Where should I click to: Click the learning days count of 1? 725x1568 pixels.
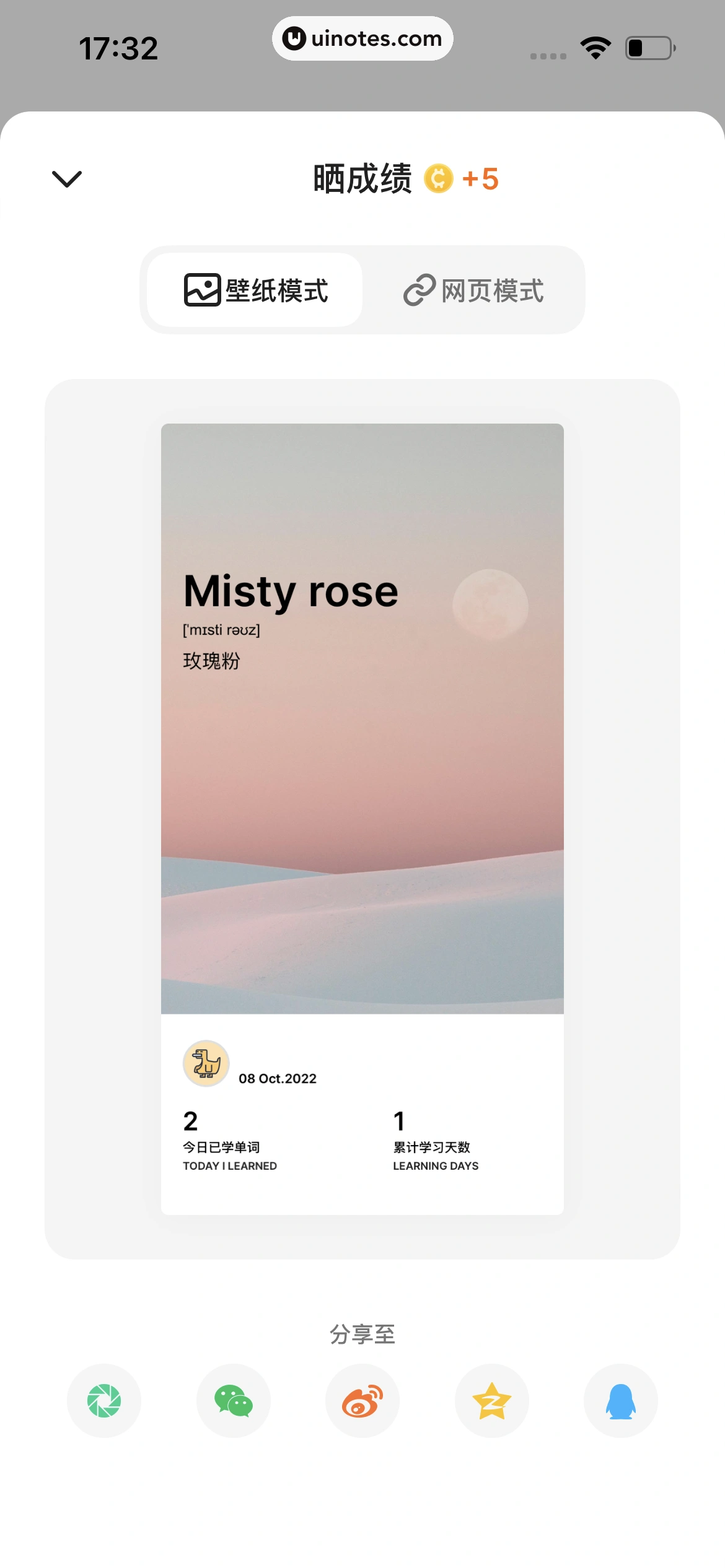(399, 1122)
